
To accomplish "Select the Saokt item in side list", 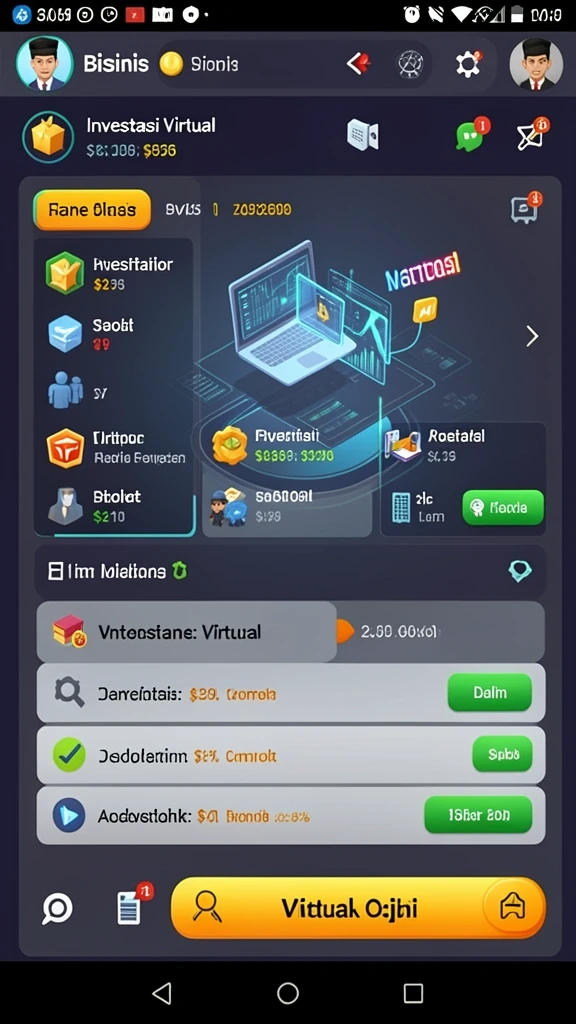I will click(114, 333).
